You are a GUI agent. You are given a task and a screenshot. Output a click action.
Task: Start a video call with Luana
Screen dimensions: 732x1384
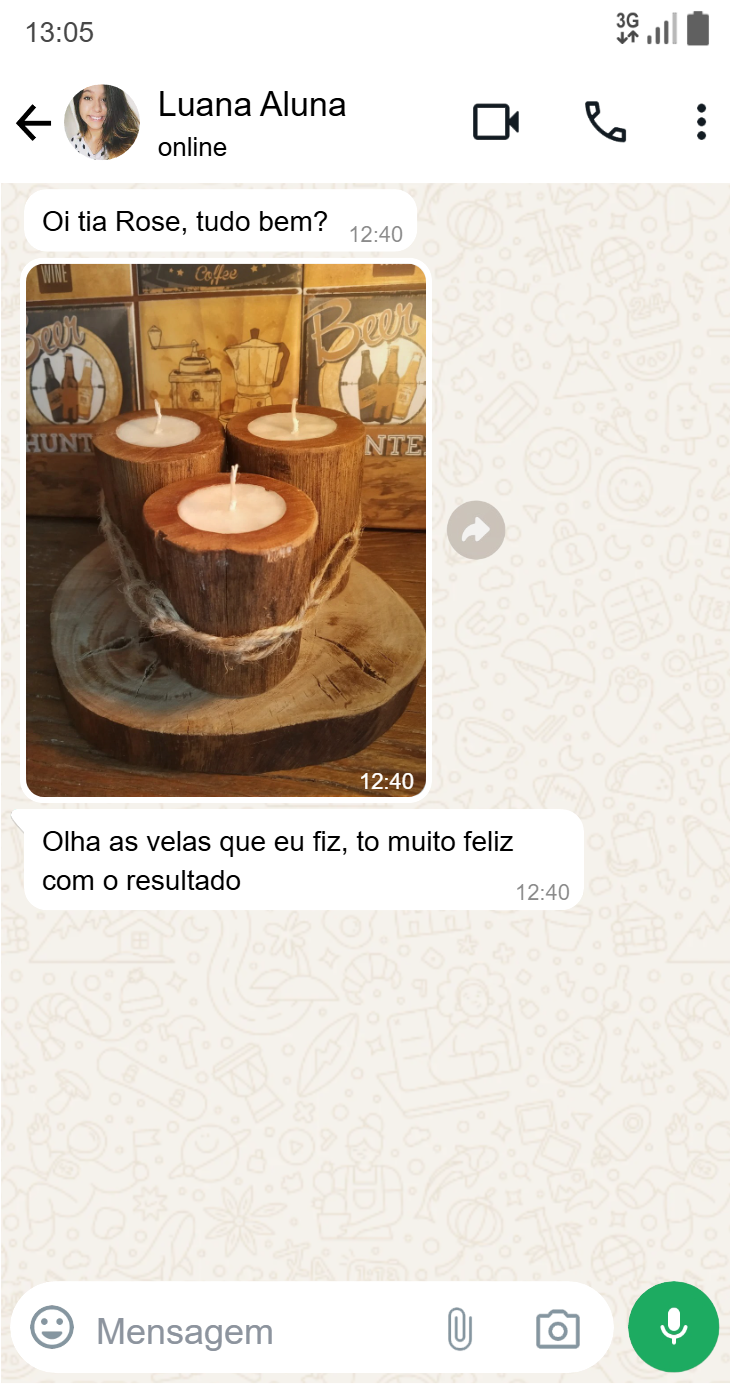(x=495, y=122)
